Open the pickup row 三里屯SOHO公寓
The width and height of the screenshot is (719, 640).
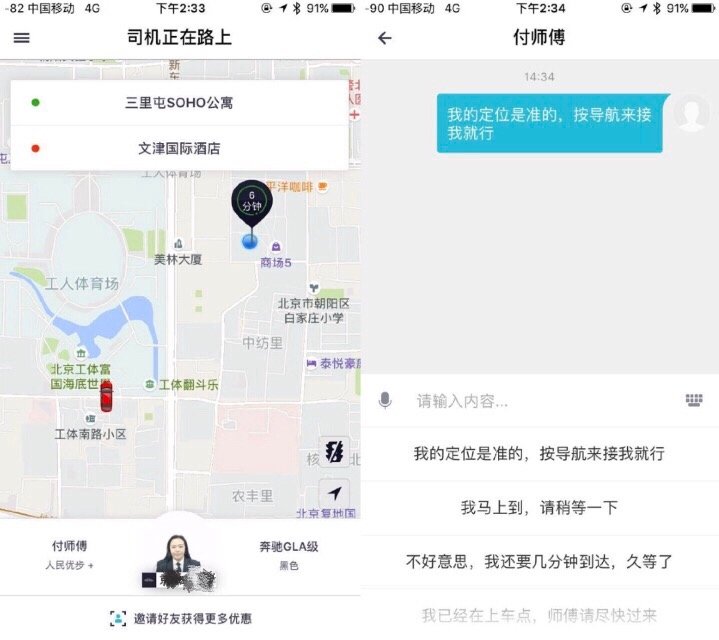(179, 102)
